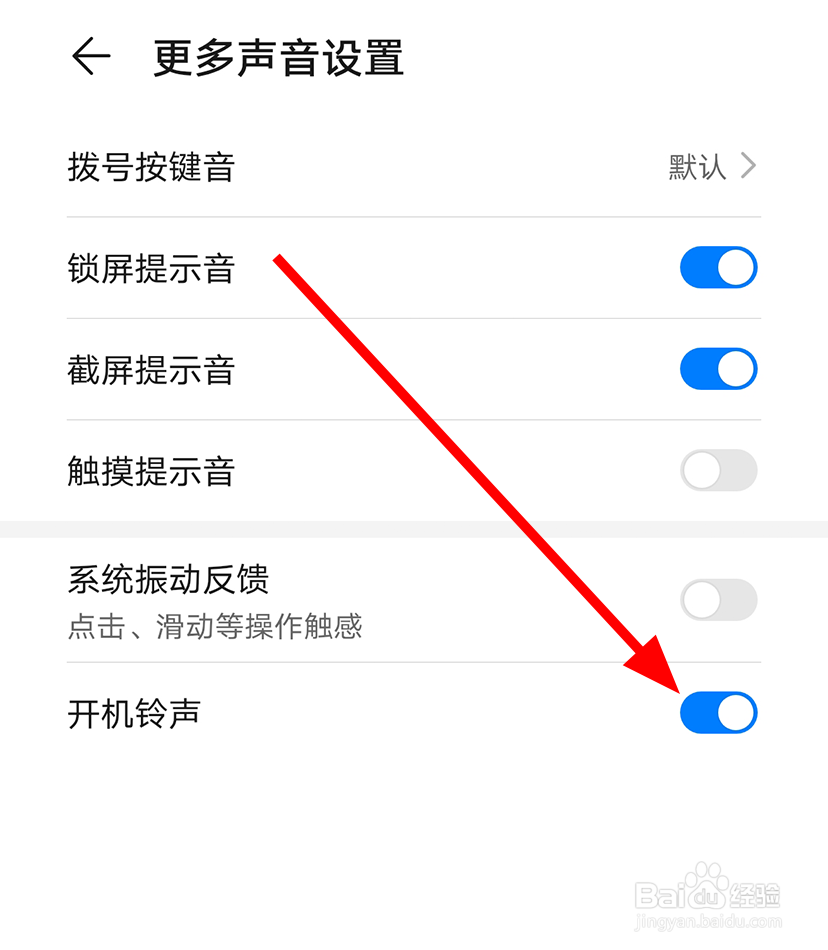Screen dimensions: 828x950
Task: Turn off the 截屏提示音 switch
Action: point(718,369)
